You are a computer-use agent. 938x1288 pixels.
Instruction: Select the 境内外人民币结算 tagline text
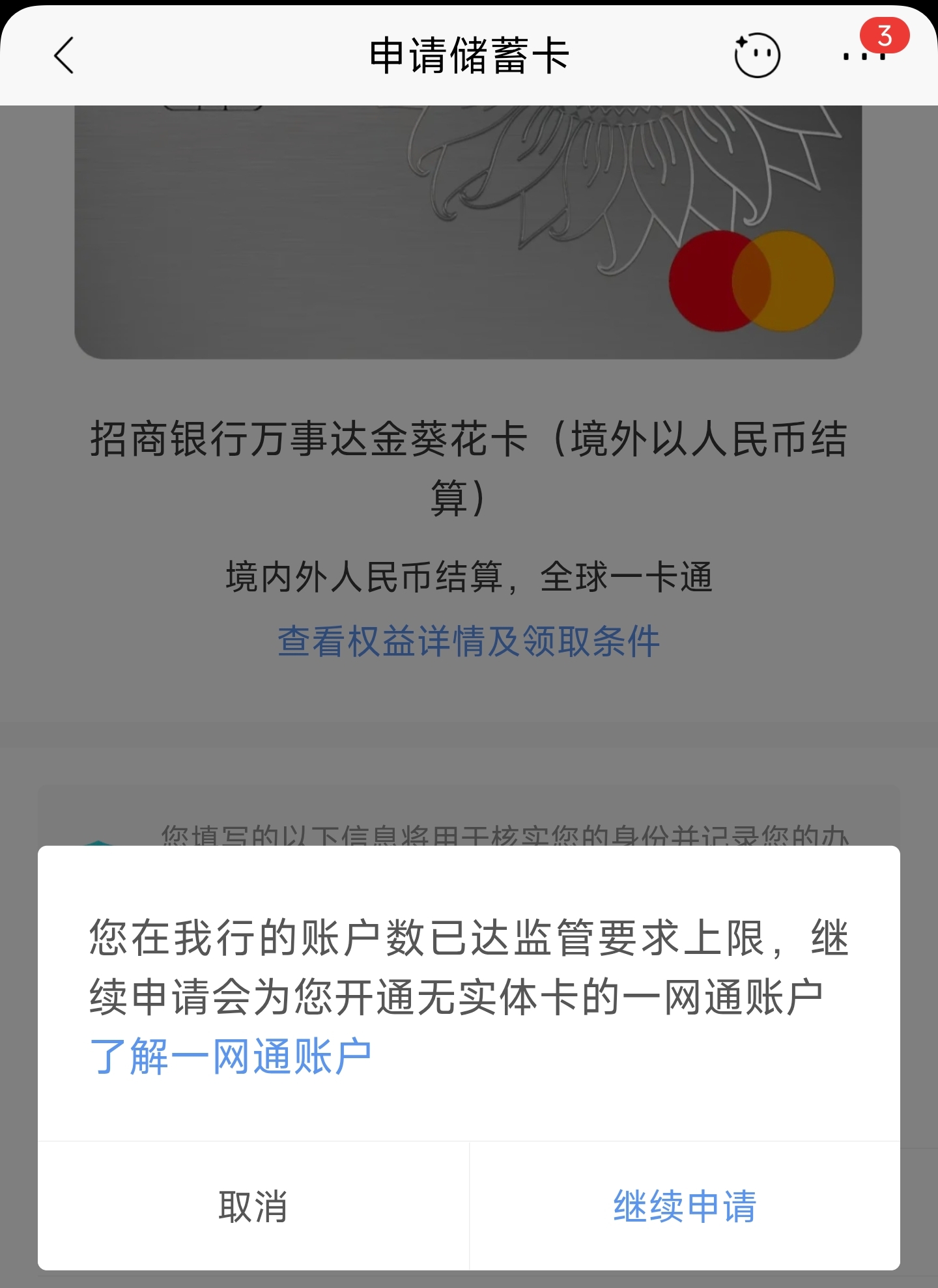click(x=469, y=577)
